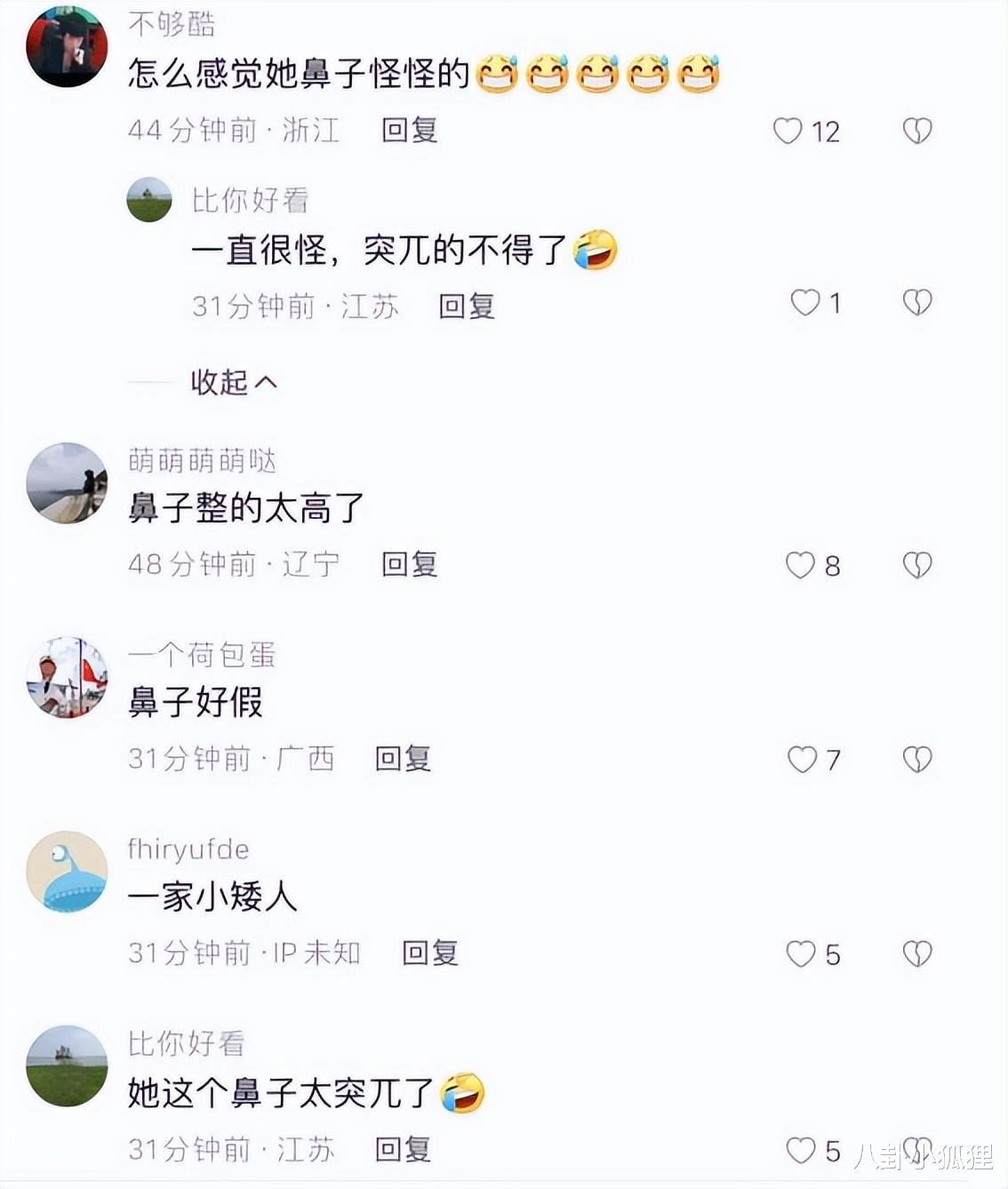Dislike fhiryufde's comment '一家小矮人'
Image resolution: width=1008 pixels, height=1189 pixels.
(x=916, y=954)
